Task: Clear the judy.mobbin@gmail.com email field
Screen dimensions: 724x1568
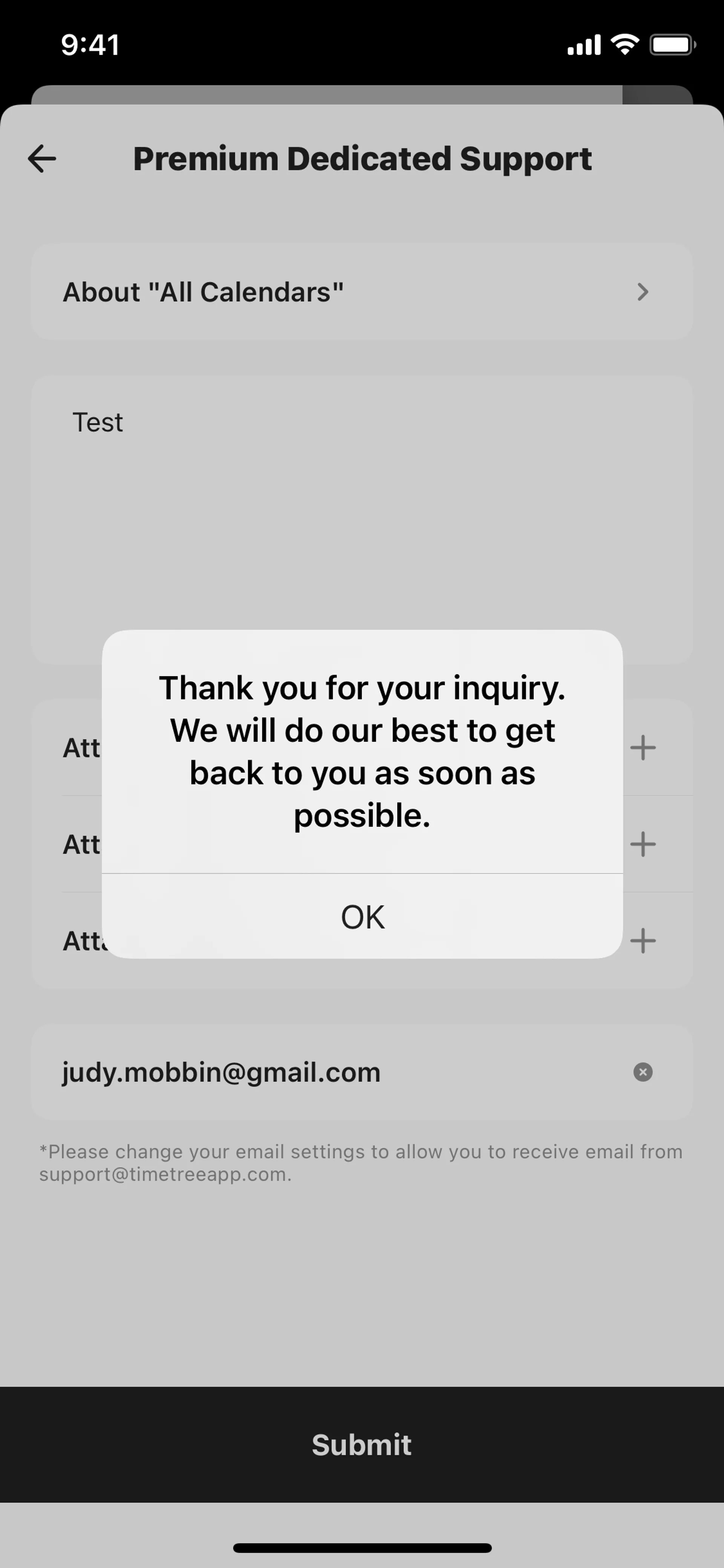Action: 643,1072
